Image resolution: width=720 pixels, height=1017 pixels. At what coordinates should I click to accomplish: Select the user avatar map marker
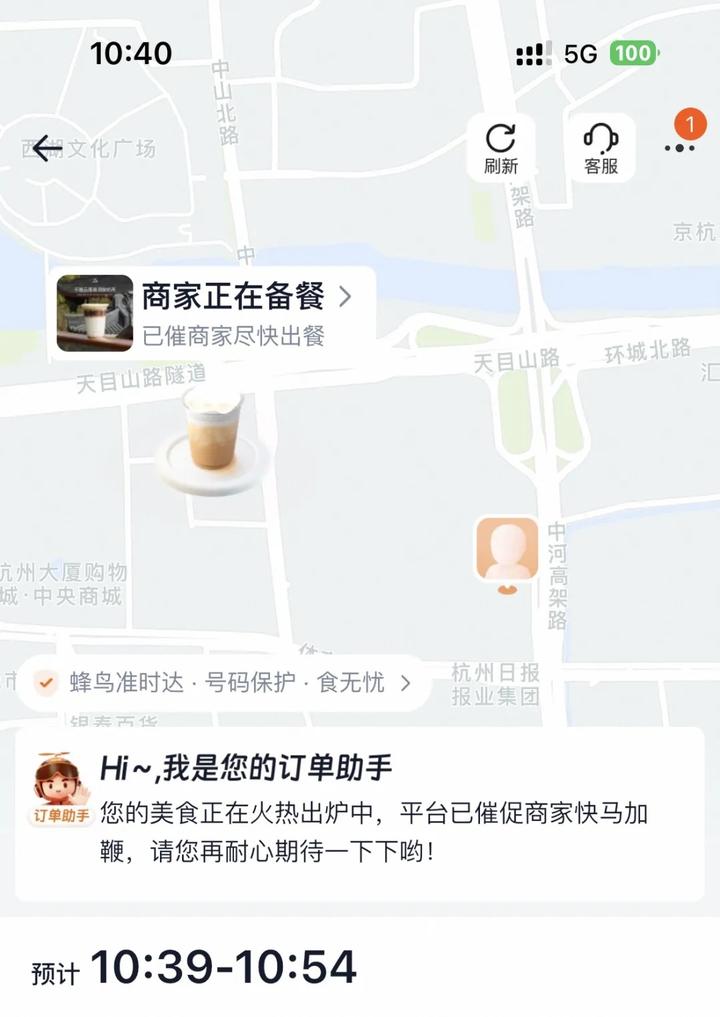[x=507, y=553]
